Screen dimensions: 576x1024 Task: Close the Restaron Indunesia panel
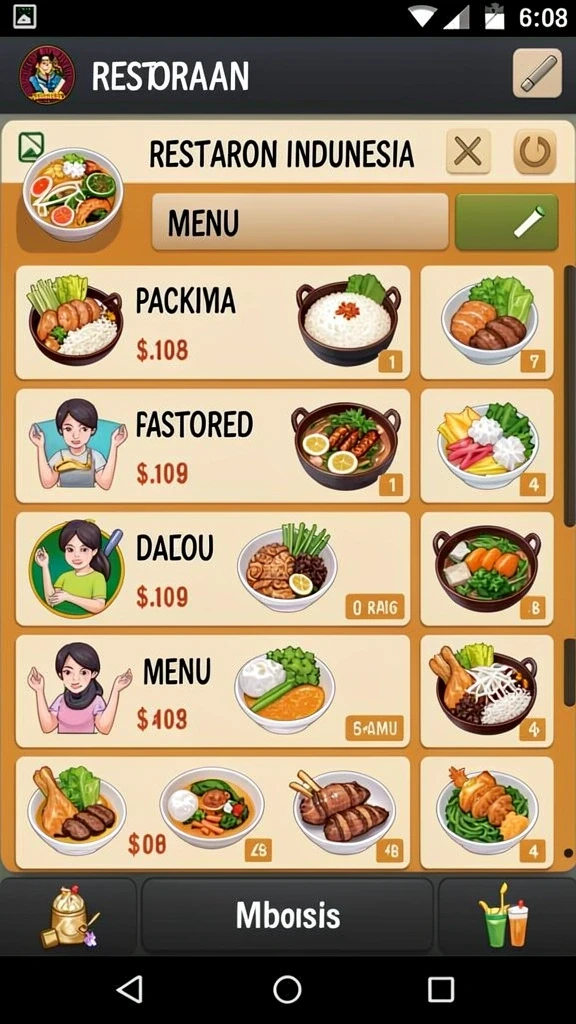[x=468, y=152]
